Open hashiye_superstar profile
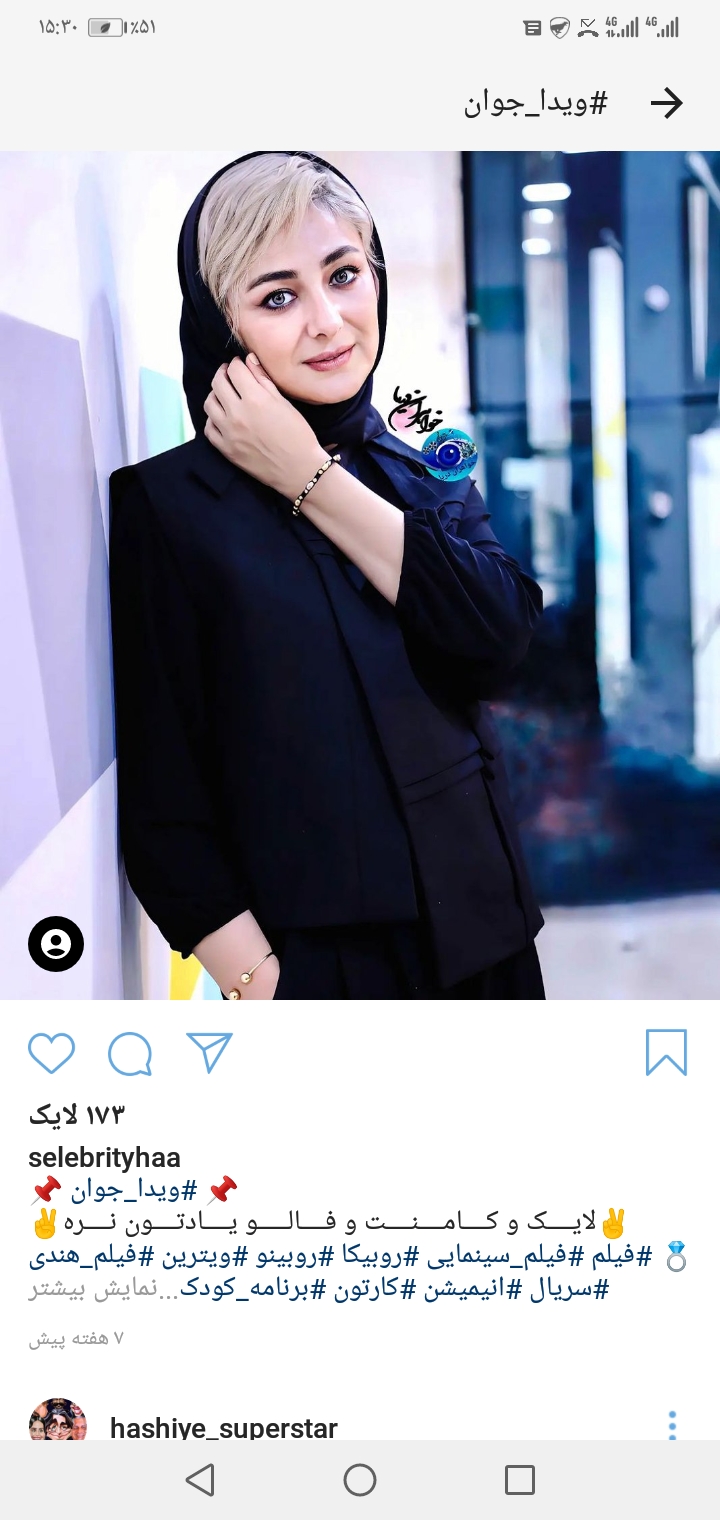720x1520 pixels. (223, 1428)
